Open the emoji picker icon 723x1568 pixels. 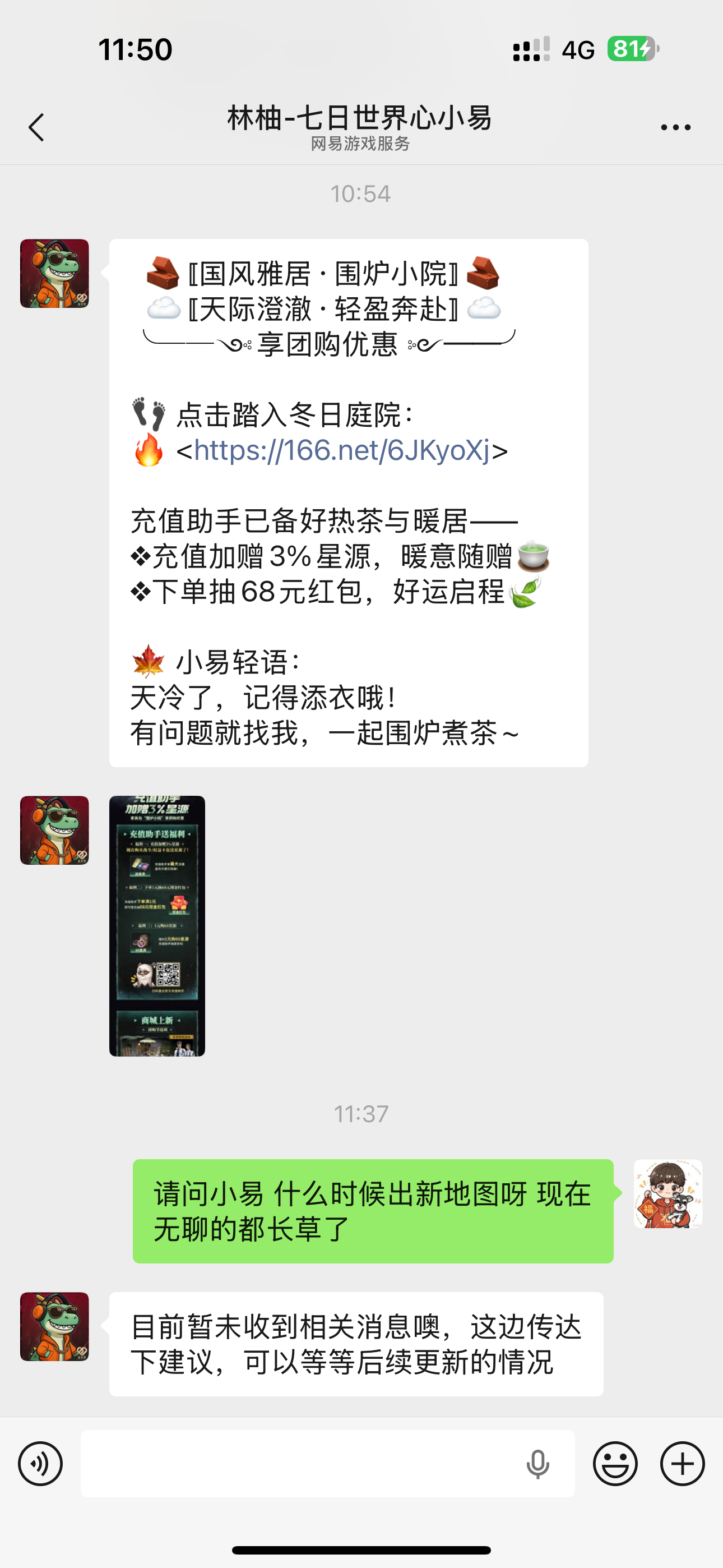pos(615,1463)
